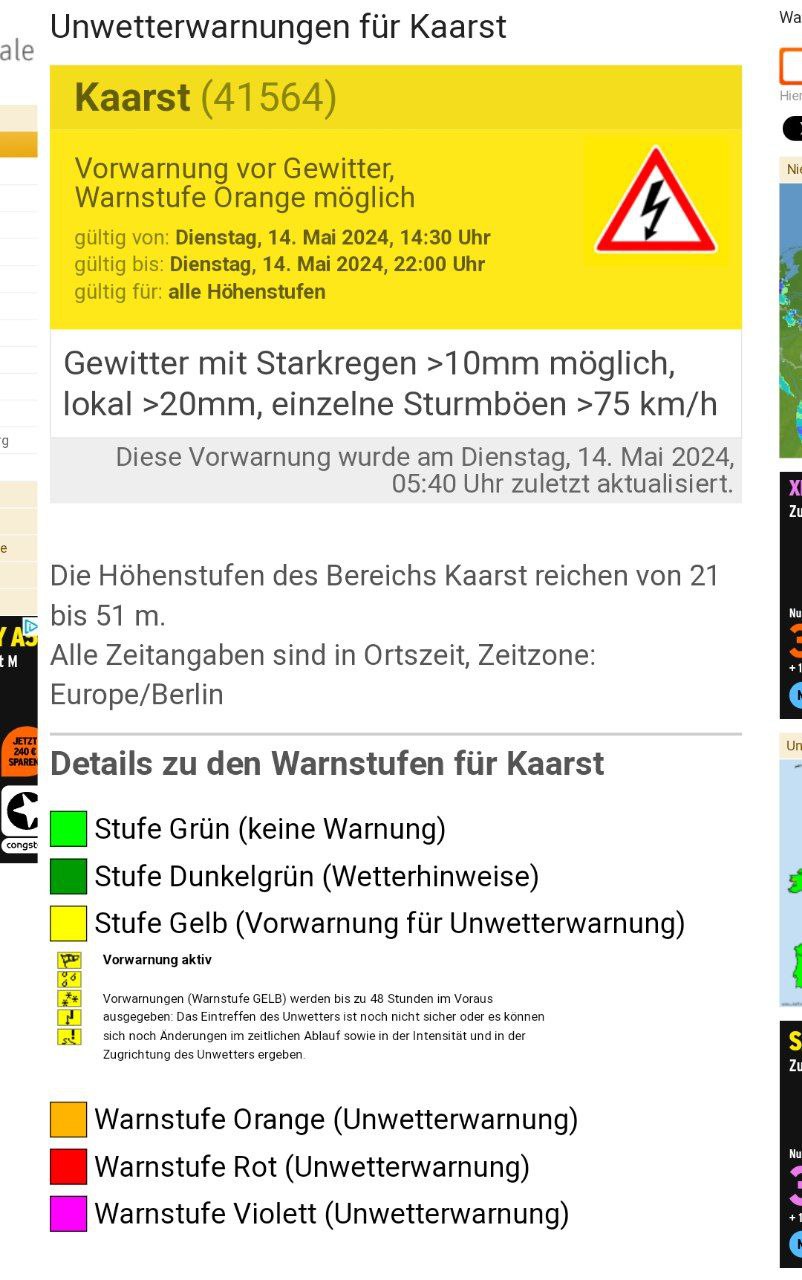Tap the orange-bordered input box at top right
This screenshot has height=1280, width=802.
tap(791, 66)
